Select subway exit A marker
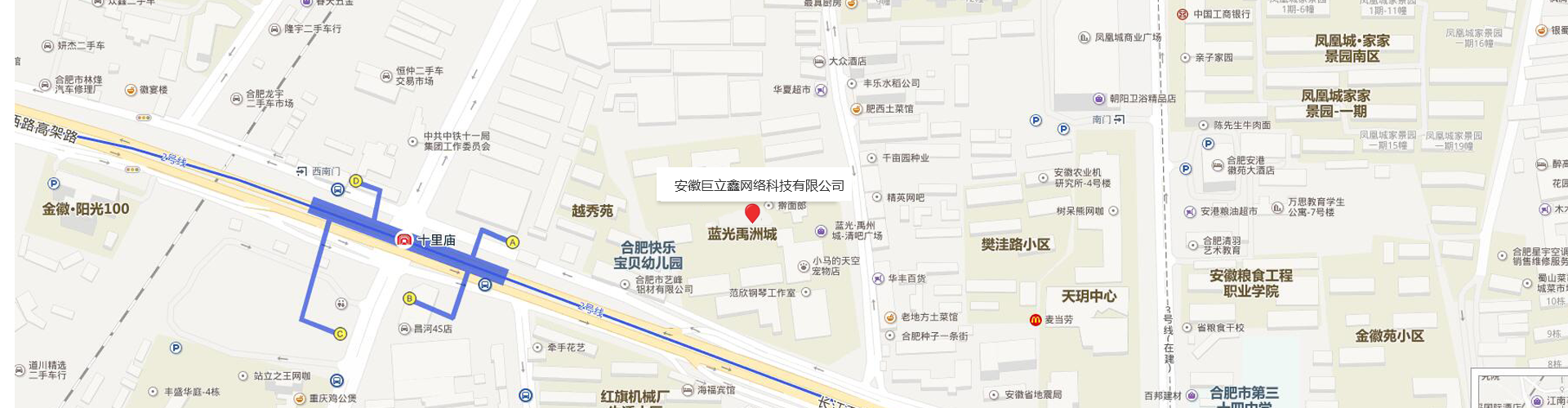Viewport: 1568px width, 408px height. (512, 242)
